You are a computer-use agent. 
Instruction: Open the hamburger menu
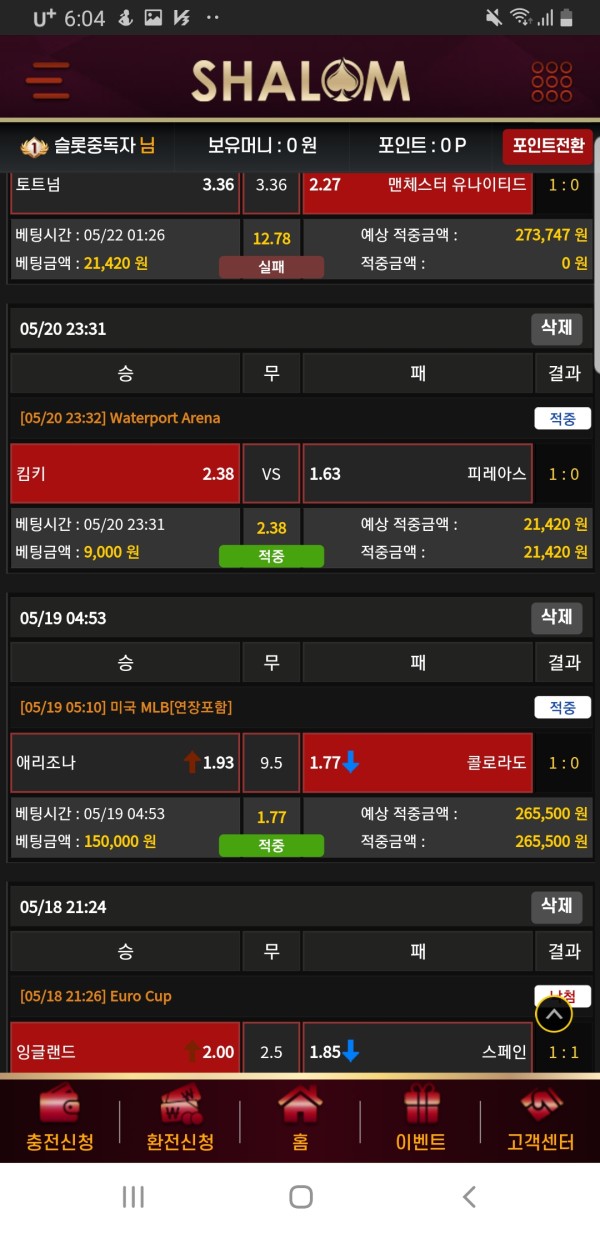[48, 80]
